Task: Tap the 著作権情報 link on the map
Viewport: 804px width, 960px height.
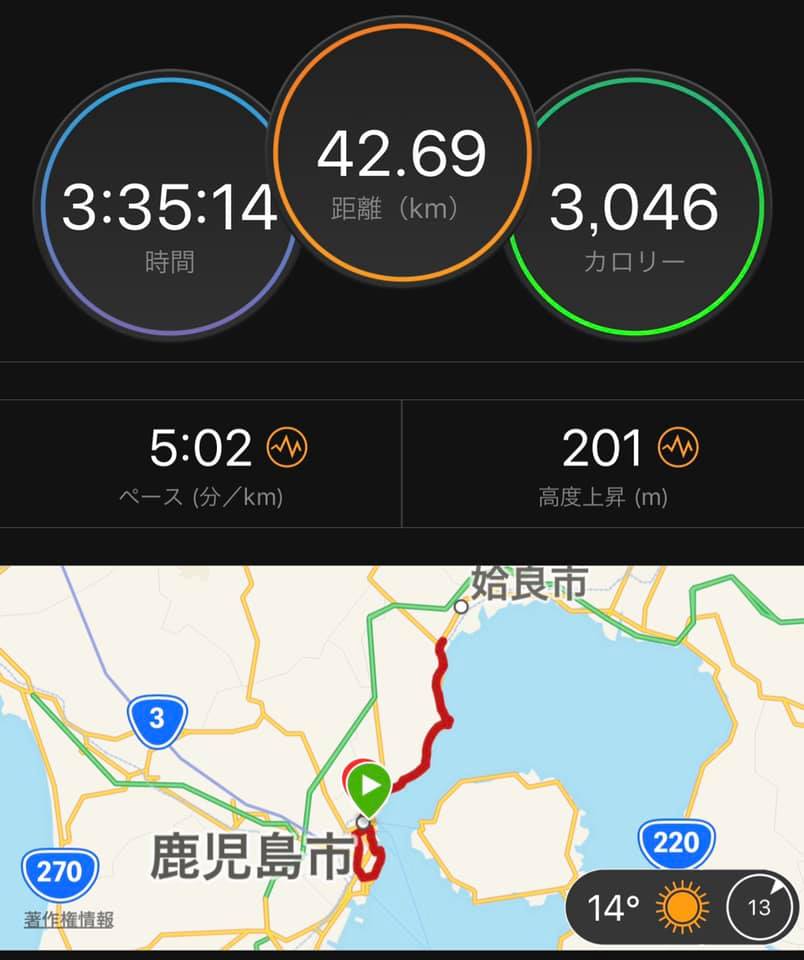Action: tap(69, 919)
